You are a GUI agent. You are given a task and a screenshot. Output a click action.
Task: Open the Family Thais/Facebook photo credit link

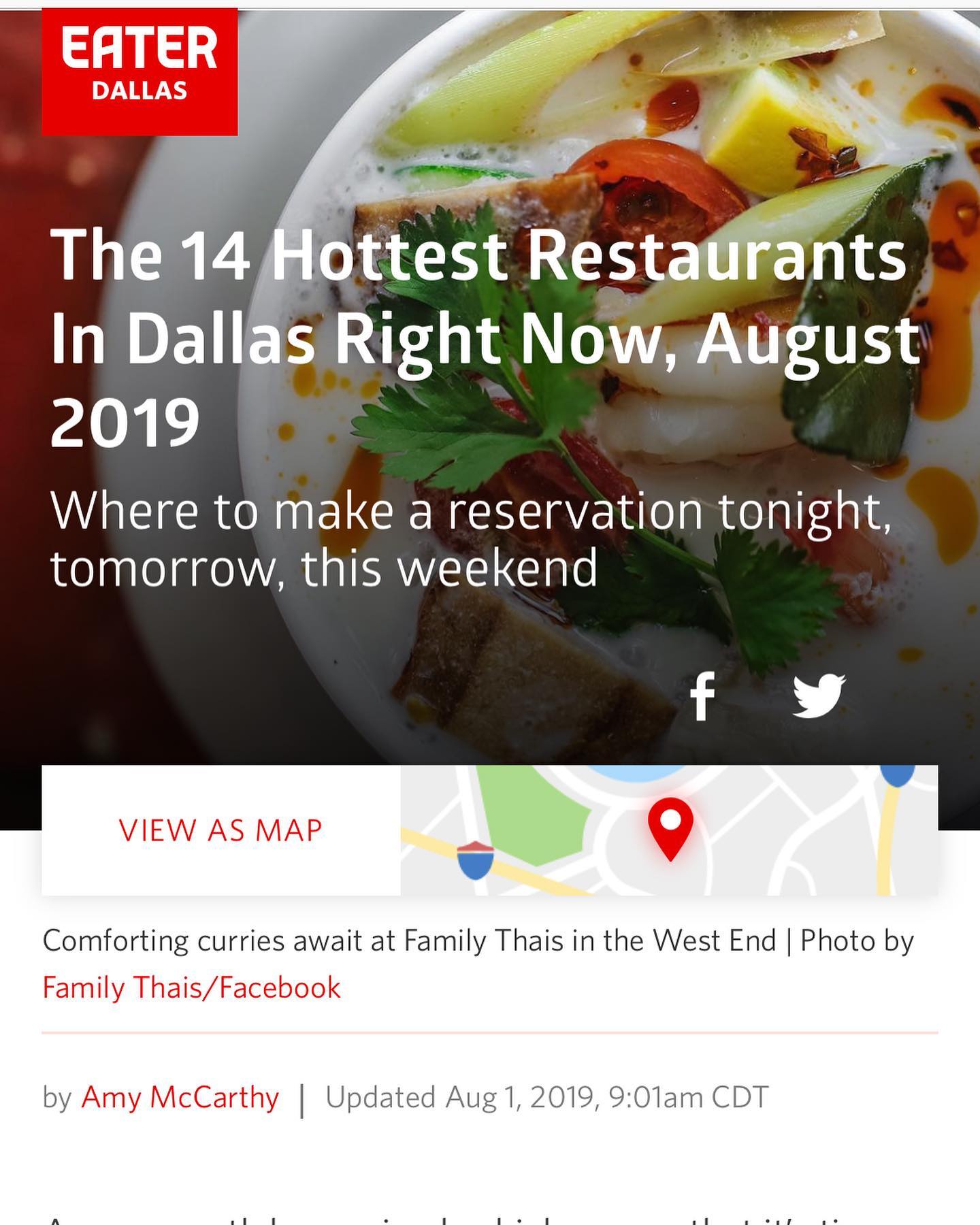(191, 987)
